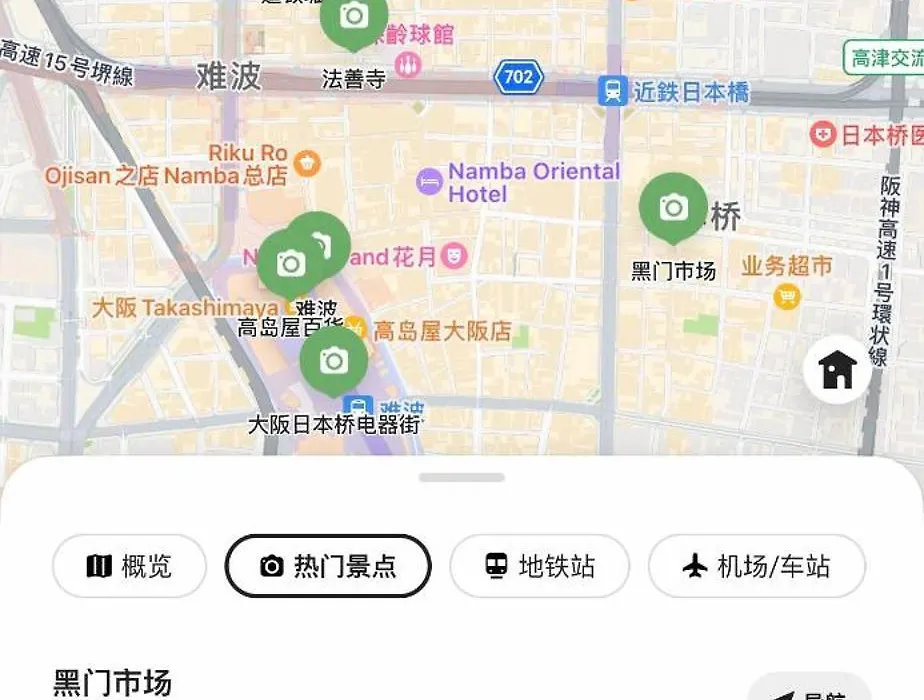Select the 概览 overview chip
This screenshot has width=924, height=700.
coord(129,566)
